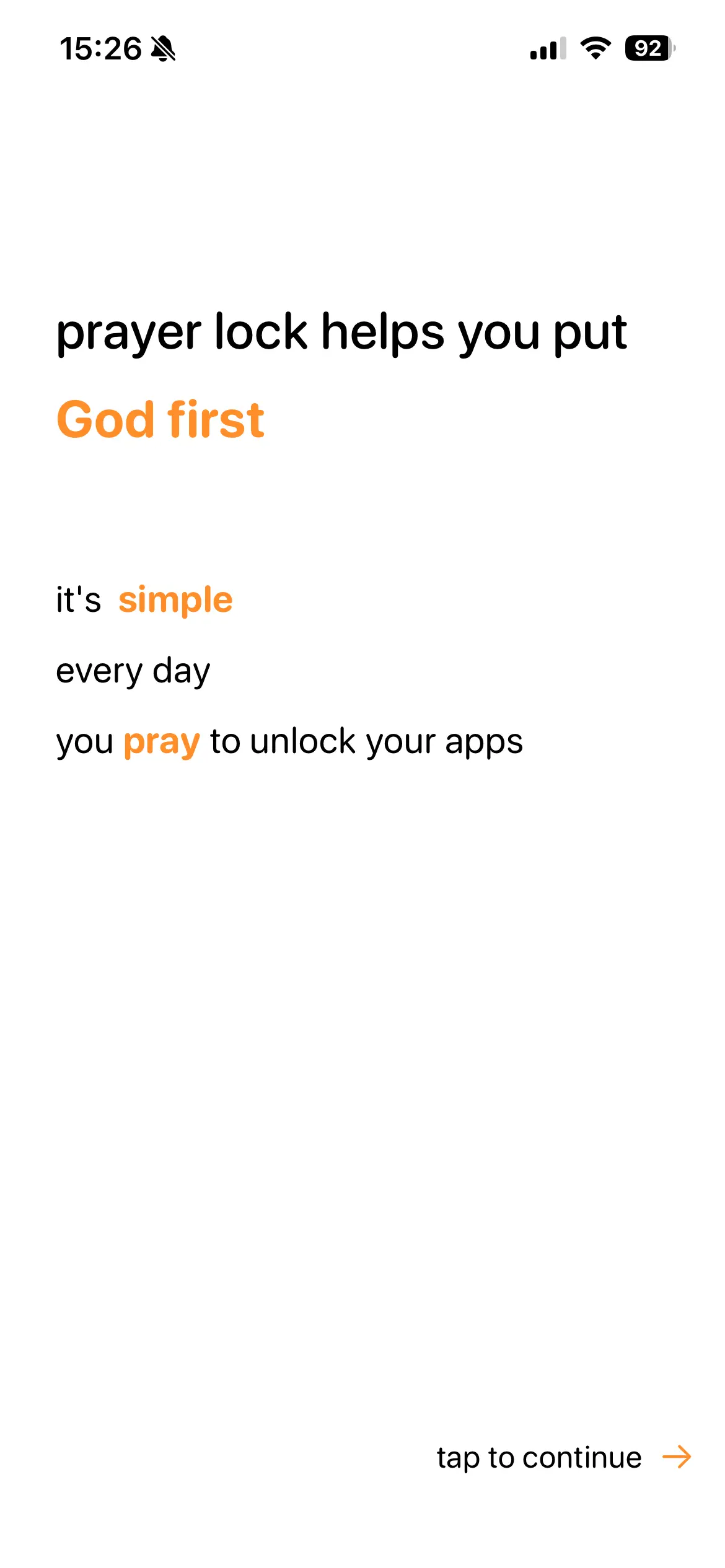Tap to continue onboarding
The width and height of the screenshot is (725, 1568).
tap(563, 1457)
